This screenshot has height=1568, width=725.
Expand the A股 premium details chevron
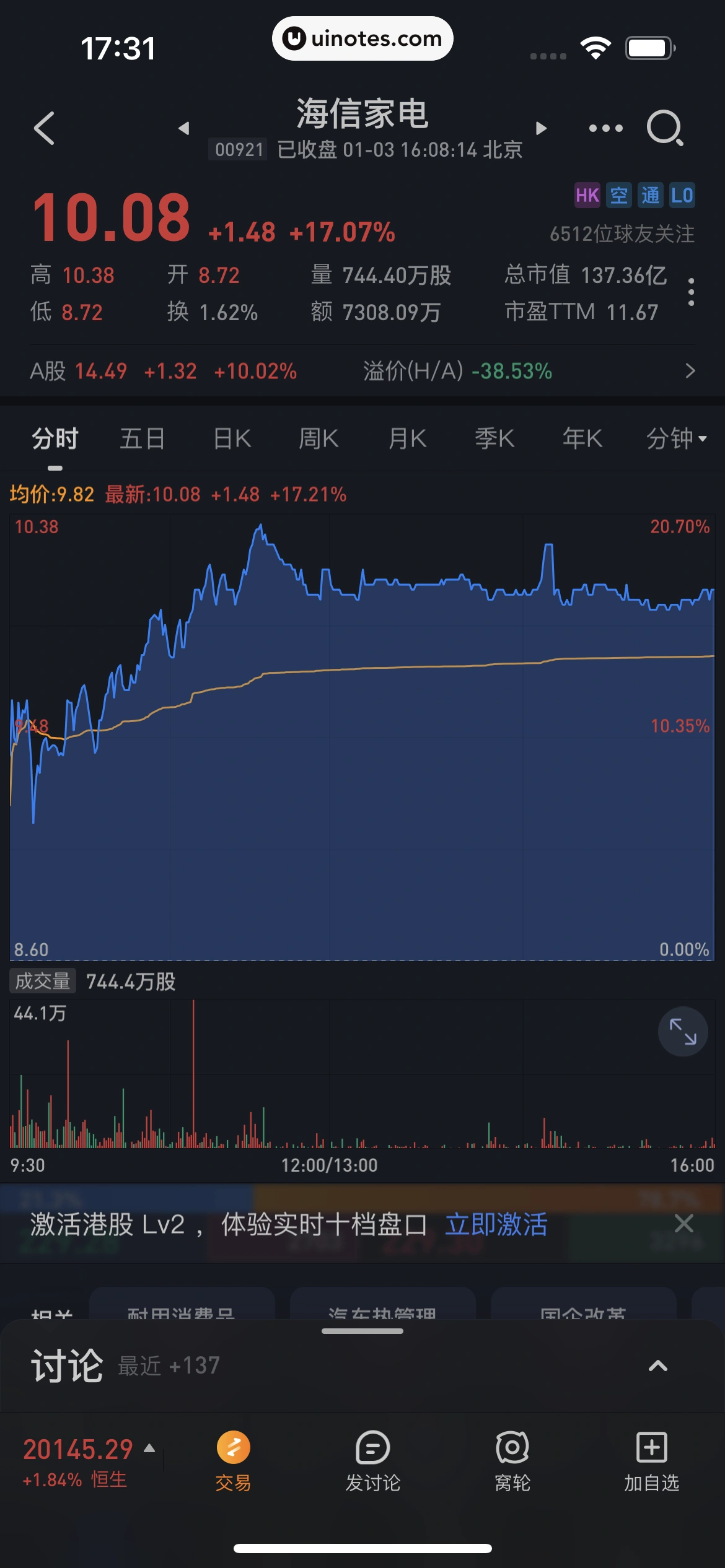pos(690,371)
